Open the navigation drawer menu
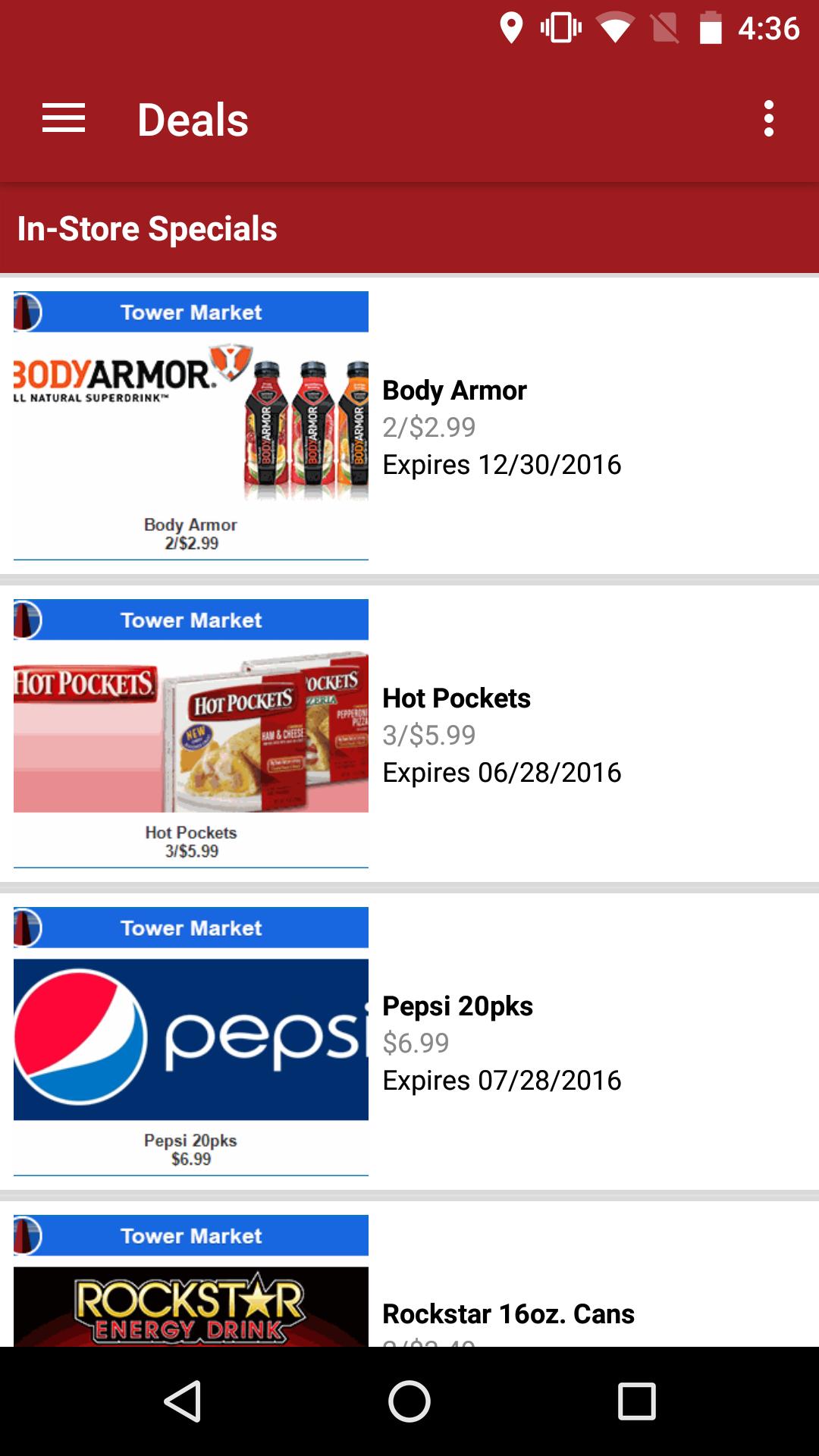 (64, 119)
